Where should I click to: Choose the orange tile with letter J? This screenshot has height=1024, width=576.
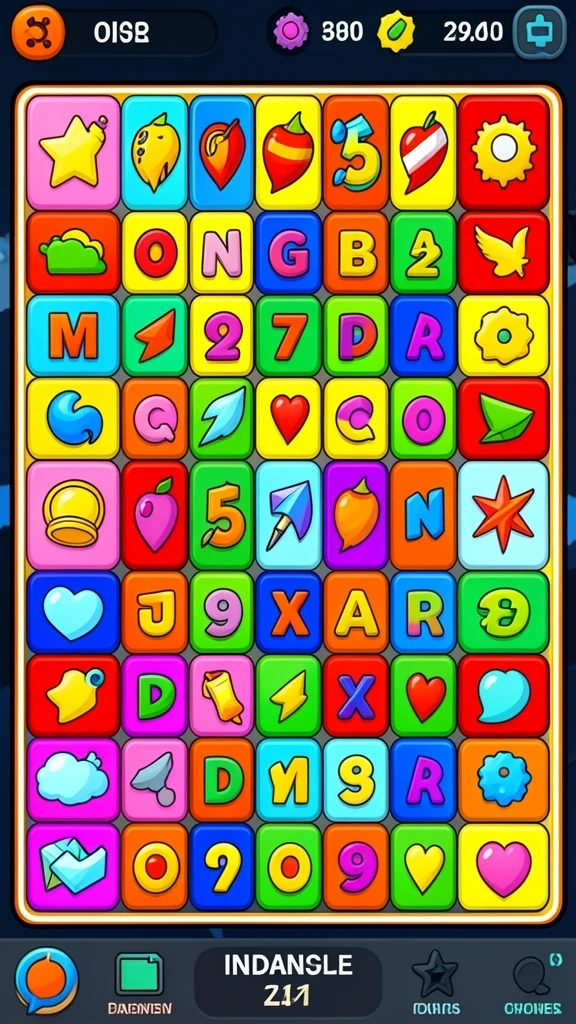(155, 612)
